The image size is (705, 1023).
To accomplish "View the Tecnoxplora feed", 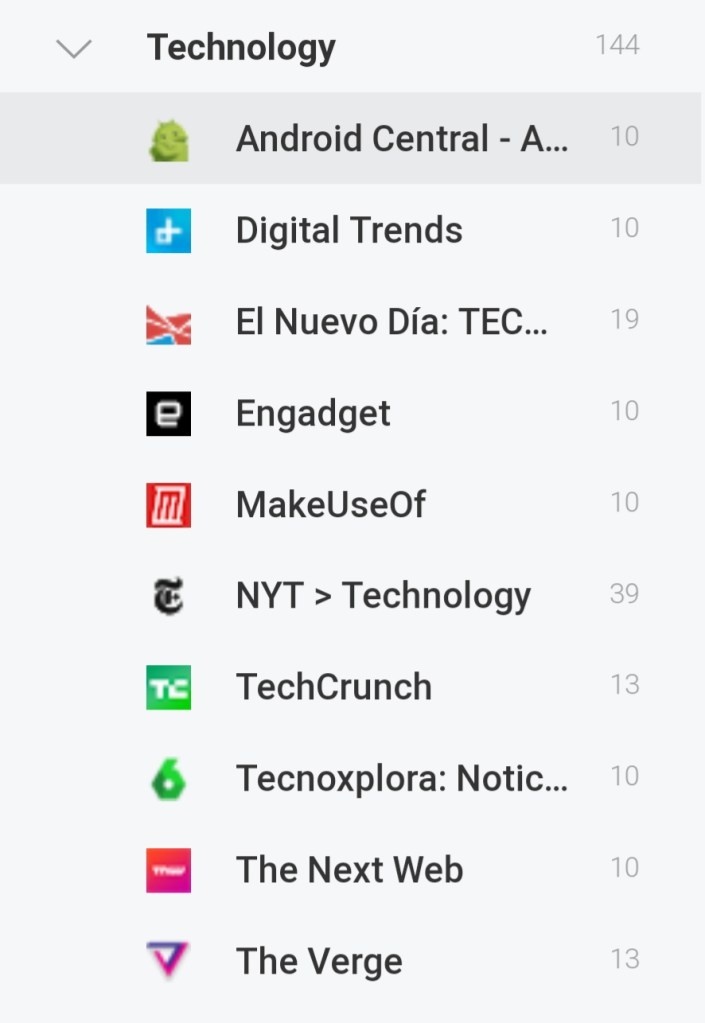I will pos(401,778).
